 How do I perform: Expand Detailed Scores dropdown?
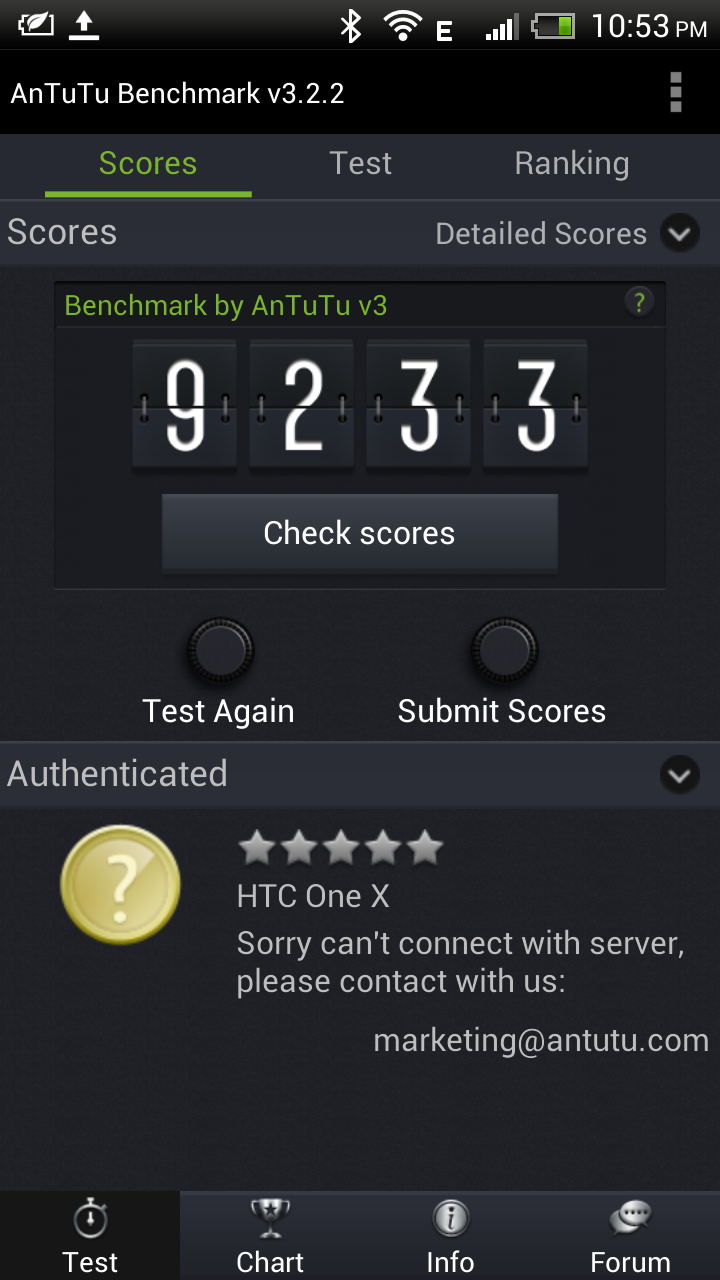[679, 234]
